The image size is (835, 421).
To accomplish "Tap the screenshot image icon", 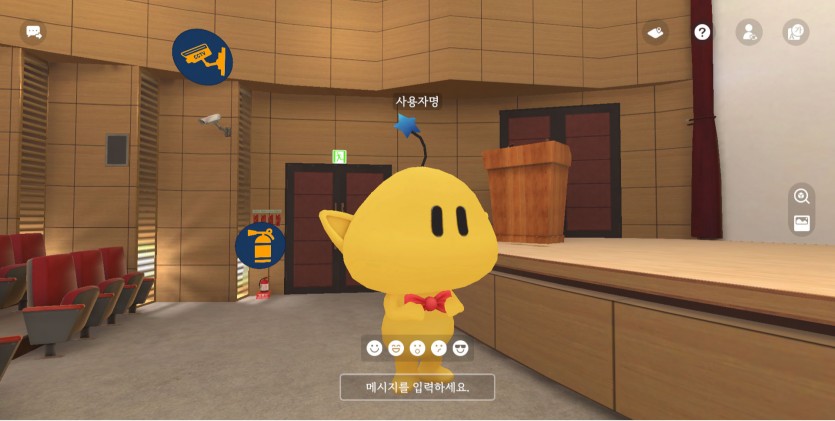I will click(801, 223).
